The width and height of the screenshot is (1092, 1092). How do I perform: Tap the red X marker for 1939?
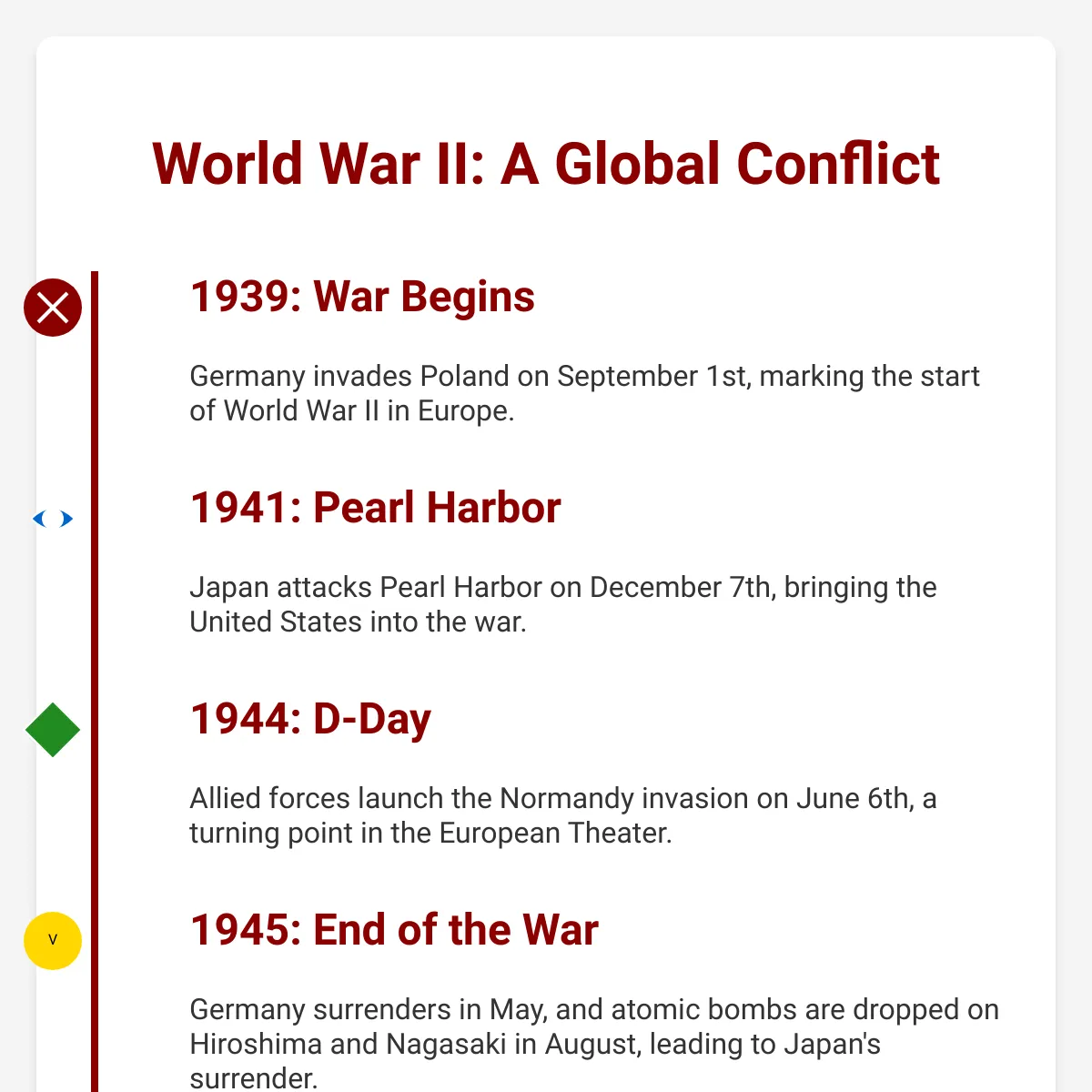(x=53, y=308)
